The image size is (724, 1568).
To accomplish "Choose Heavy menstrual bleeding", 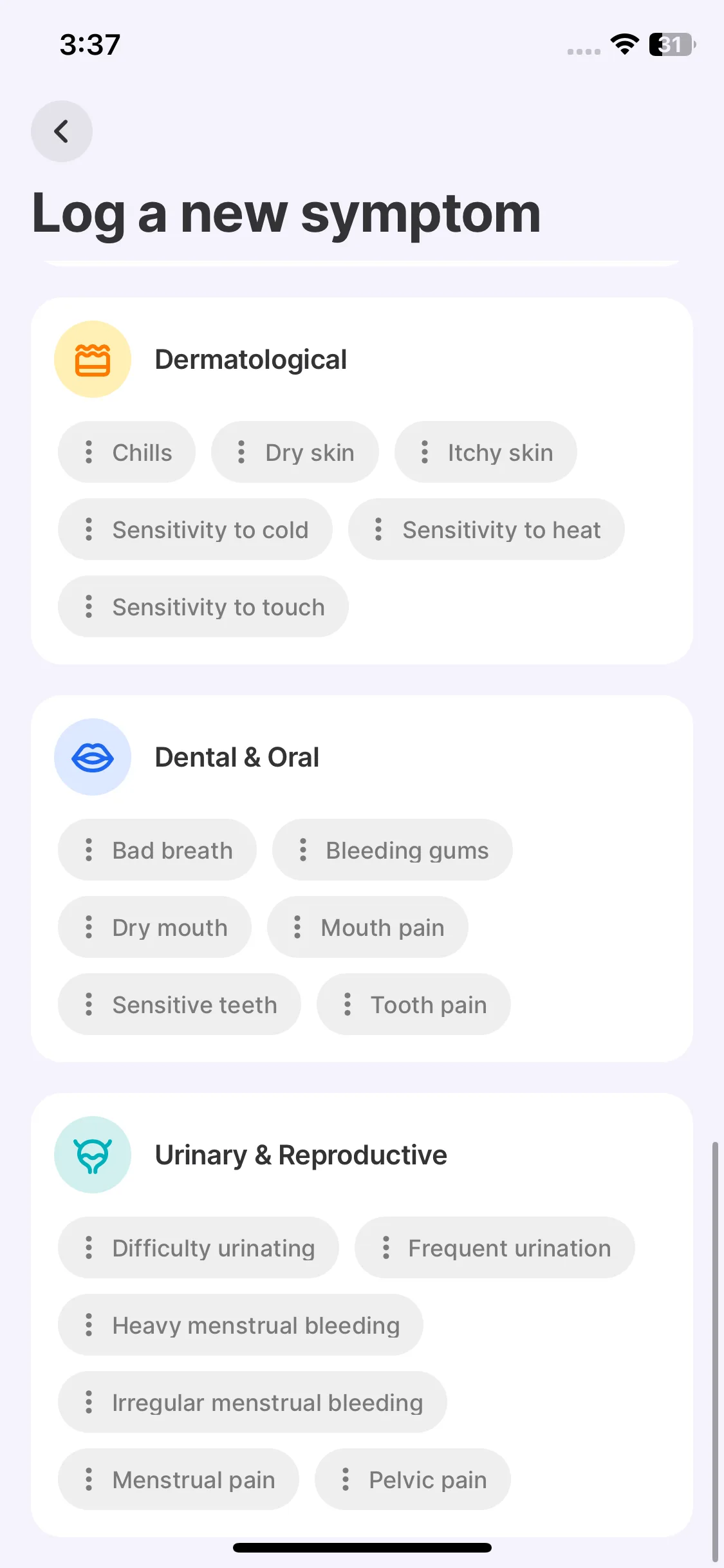I will point(240,1325).
